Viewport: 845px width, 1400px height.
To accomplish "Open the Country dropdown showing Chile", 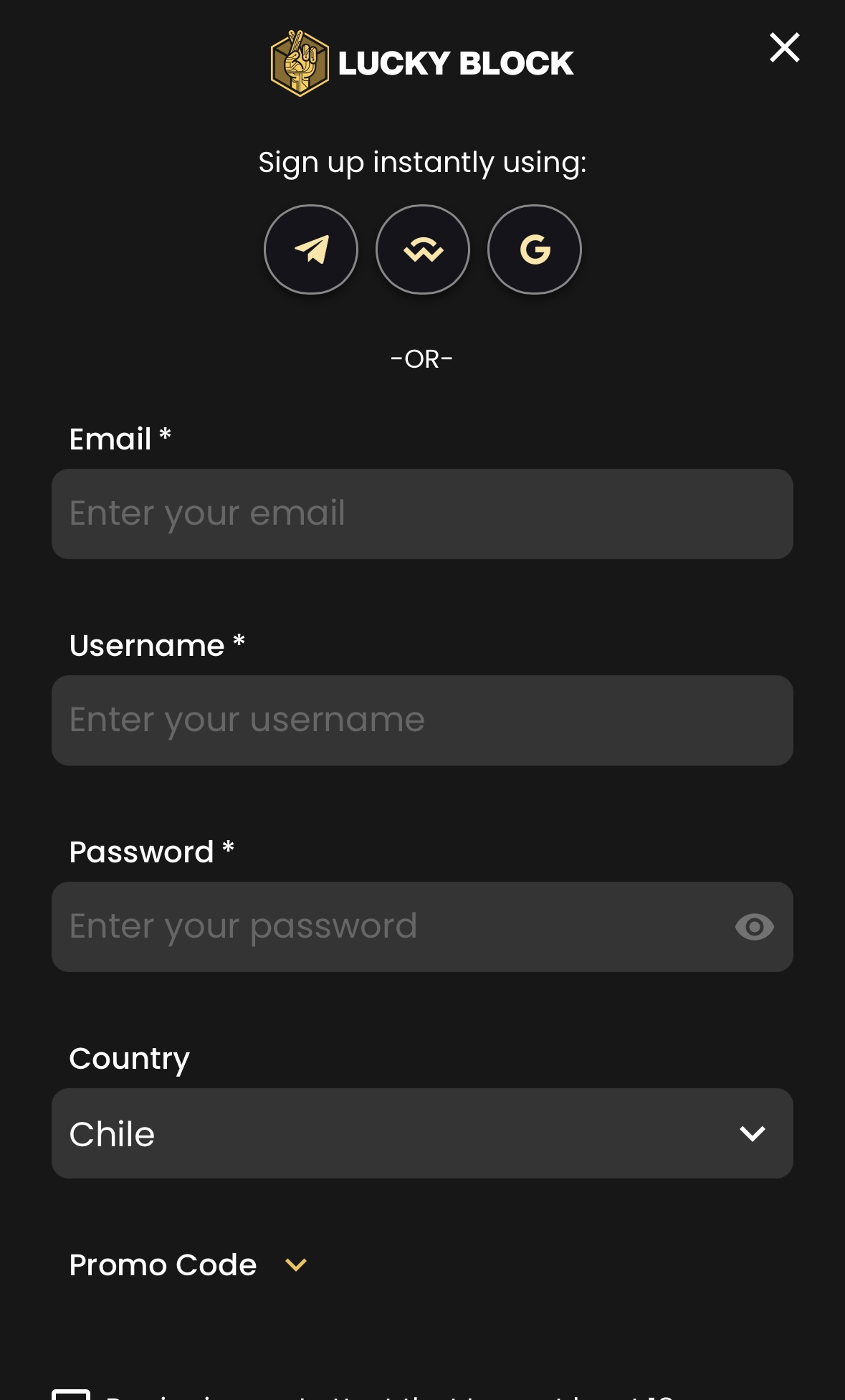I will click(x=422, y=1133).
